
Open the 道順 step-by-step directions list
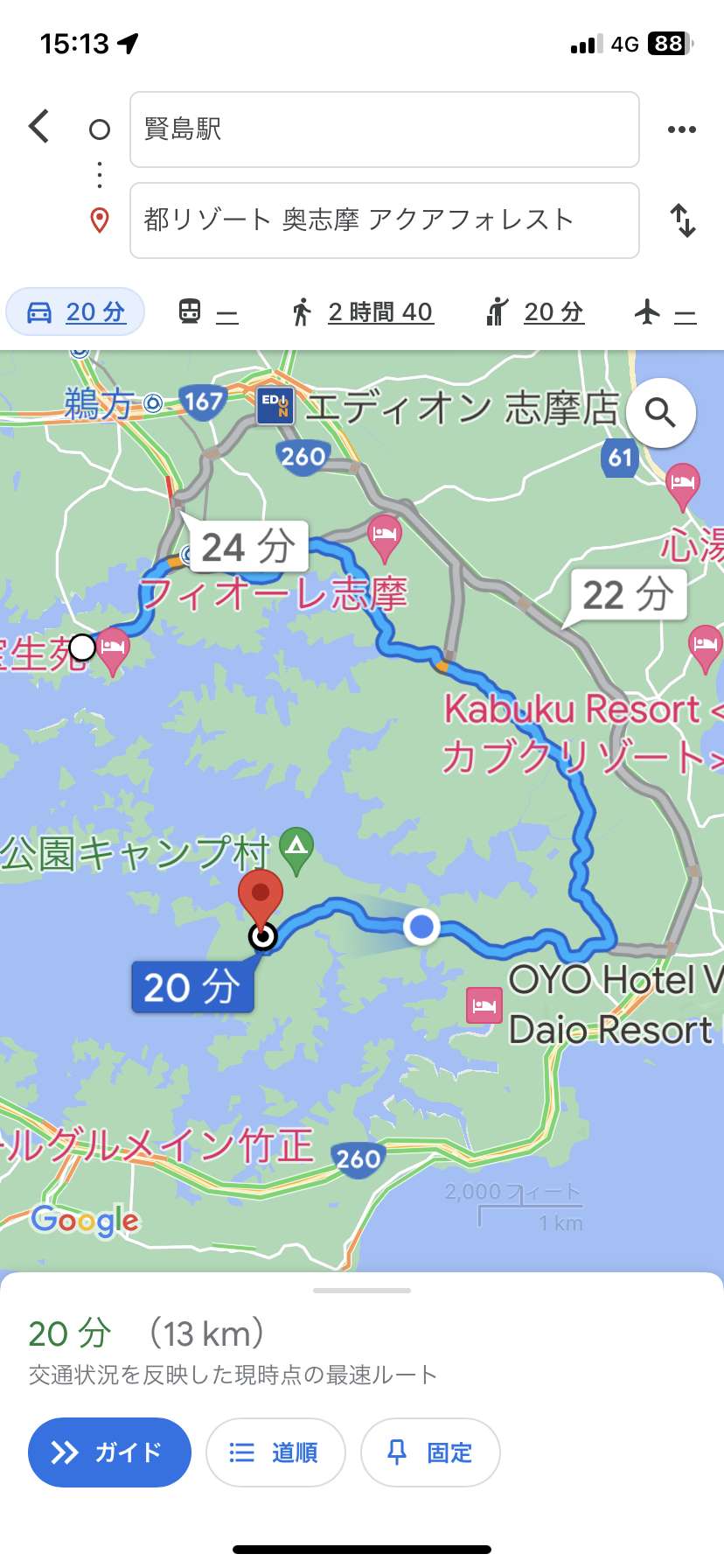pyautogui.click(x=275, y=1452)
